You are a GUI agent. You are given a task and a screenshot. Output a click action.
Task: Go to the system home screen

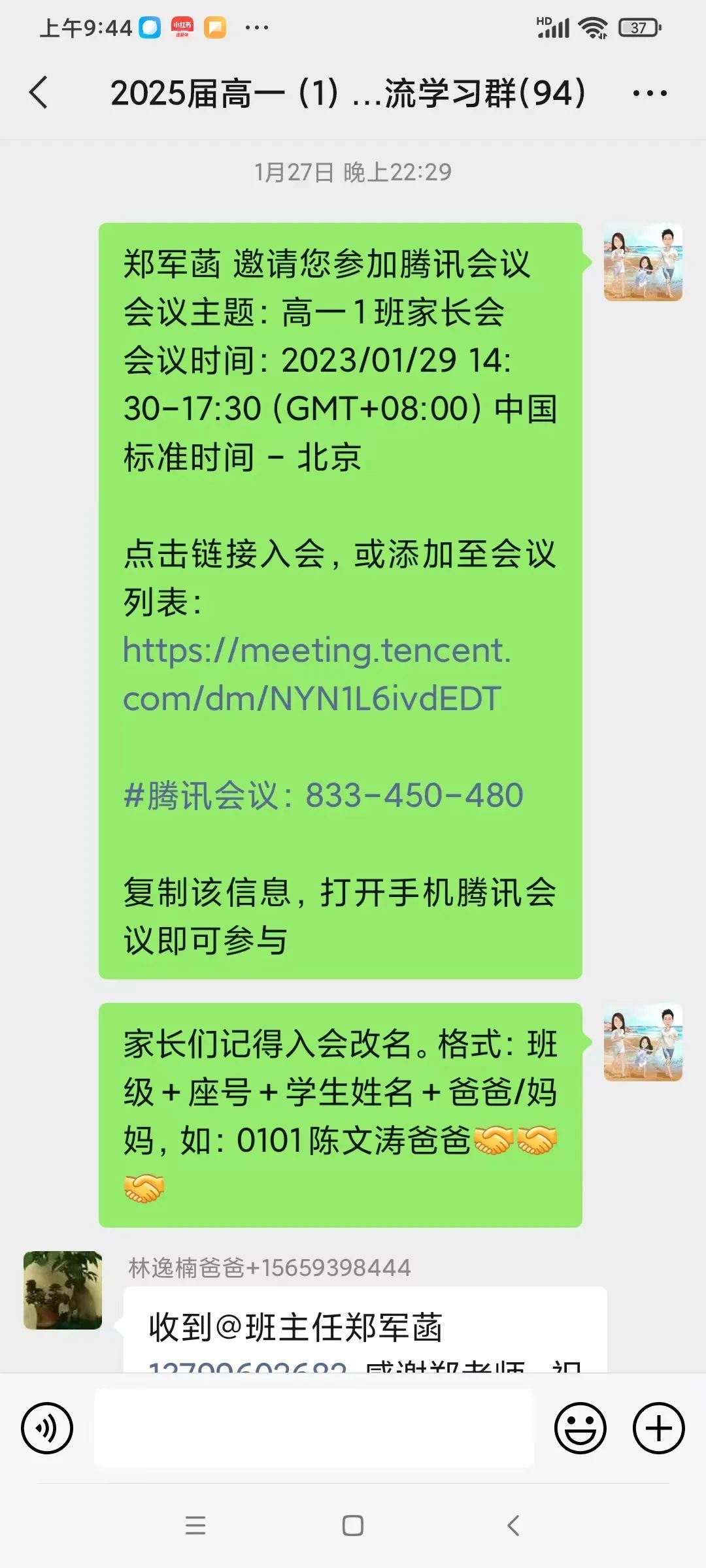[x=353, y=1526]
